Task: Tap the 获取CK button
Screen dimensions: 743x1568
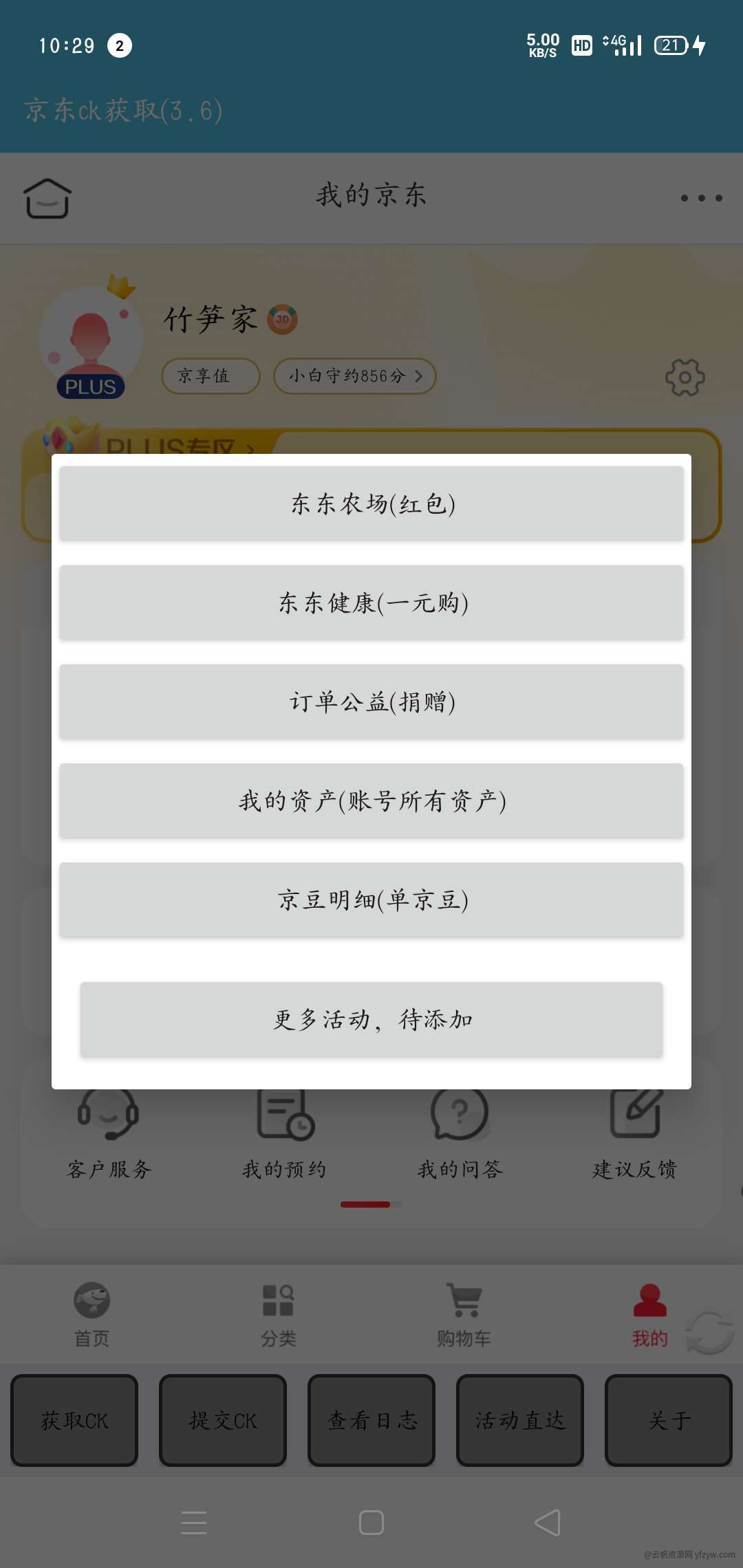Action: [x=74, y=1420]
